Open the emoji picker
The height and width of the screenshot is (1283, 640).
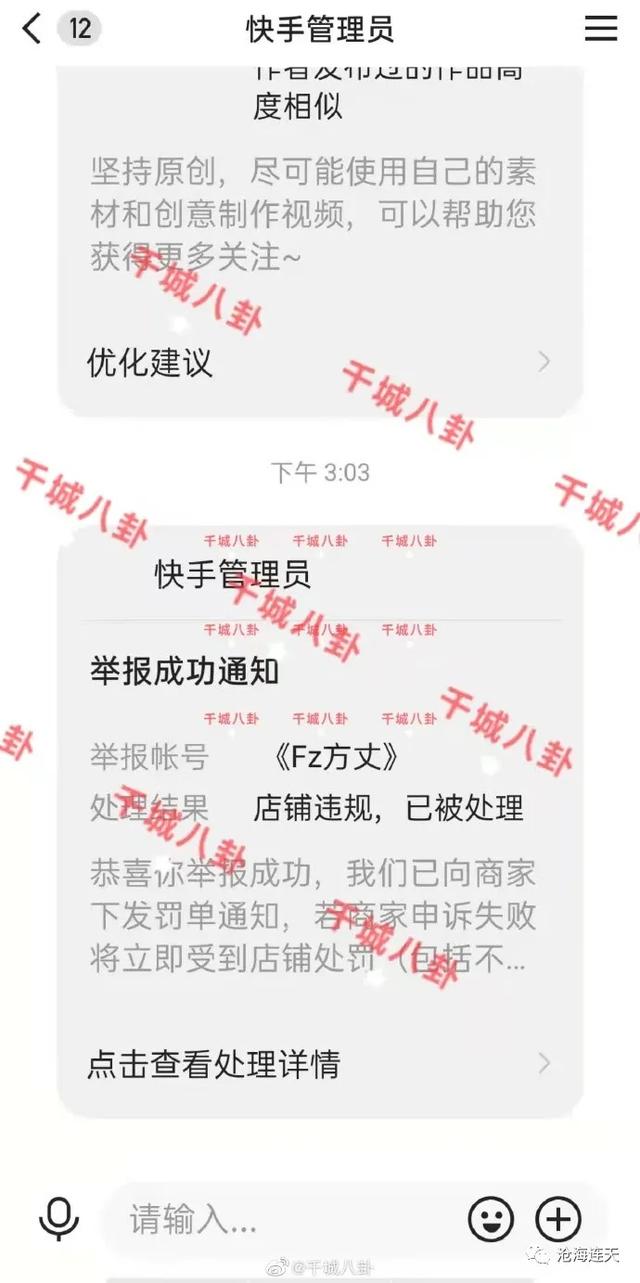coord(491,1219)
